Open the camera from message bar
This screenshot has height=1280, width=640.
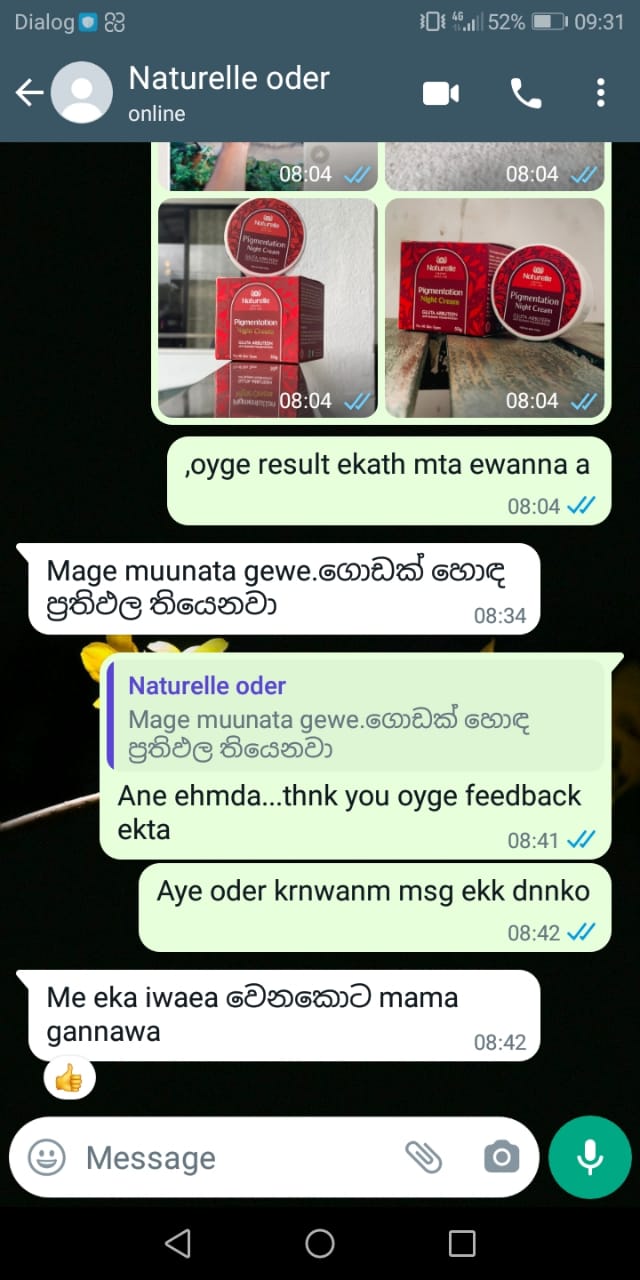tap(501, 1158)
